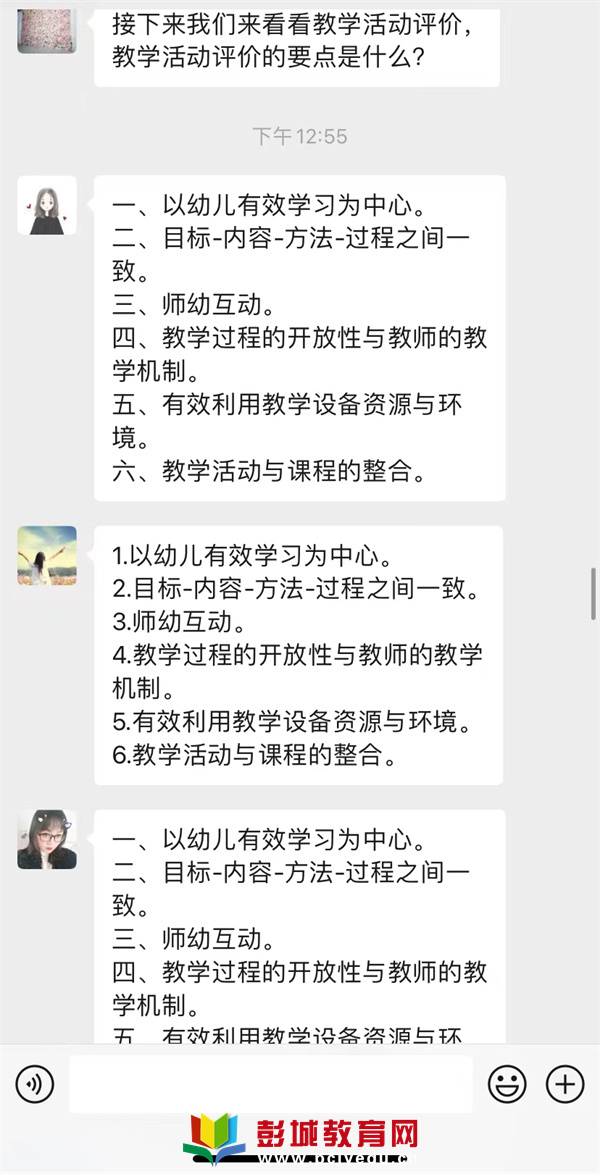Switch to voice message input
The width and height of the screenshot is (600, 1174).
point(35,1084)
